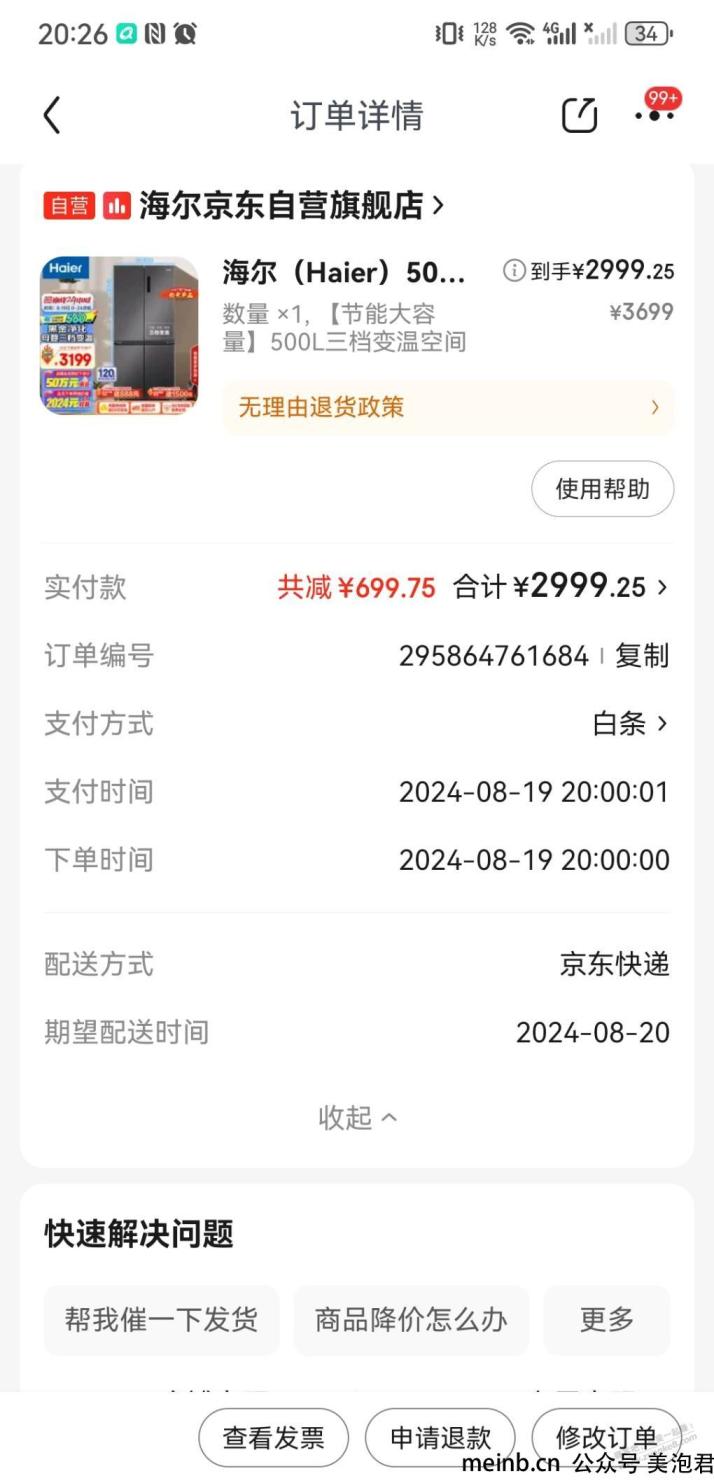This screenshot has width=714, height=1483.
Task: Tap 修改订单 to modify order
Action: (606, 1438)
